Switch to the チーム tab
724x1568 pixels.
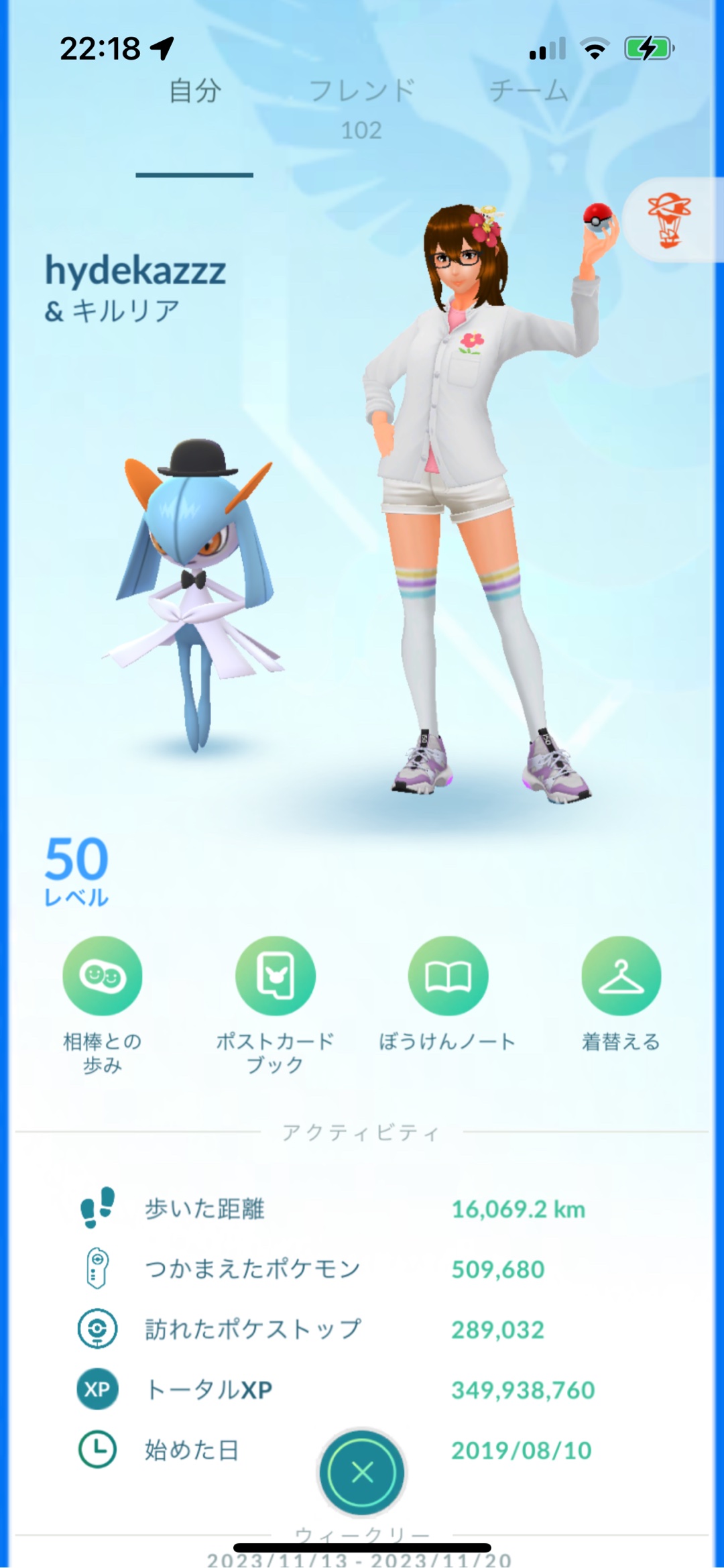[529, 92]
